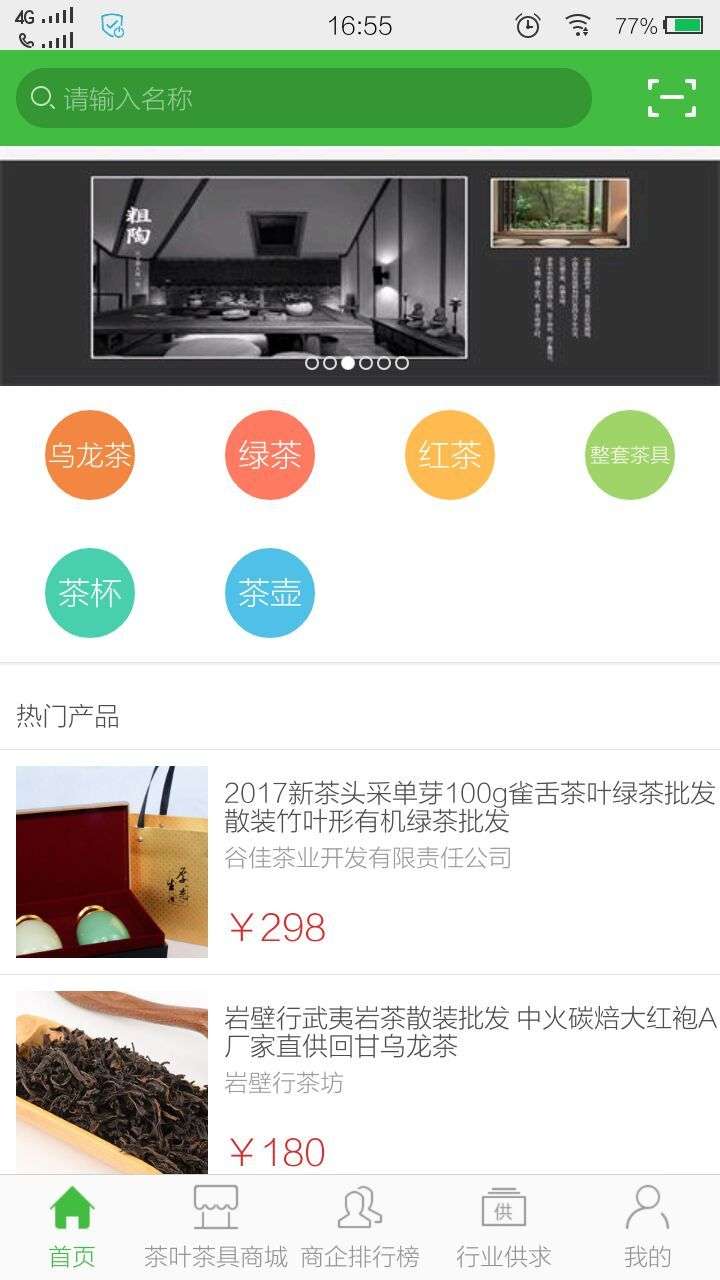Select the 绿茶 category
The height and width of the screenshot is (1280, 720).
(270, 455)
